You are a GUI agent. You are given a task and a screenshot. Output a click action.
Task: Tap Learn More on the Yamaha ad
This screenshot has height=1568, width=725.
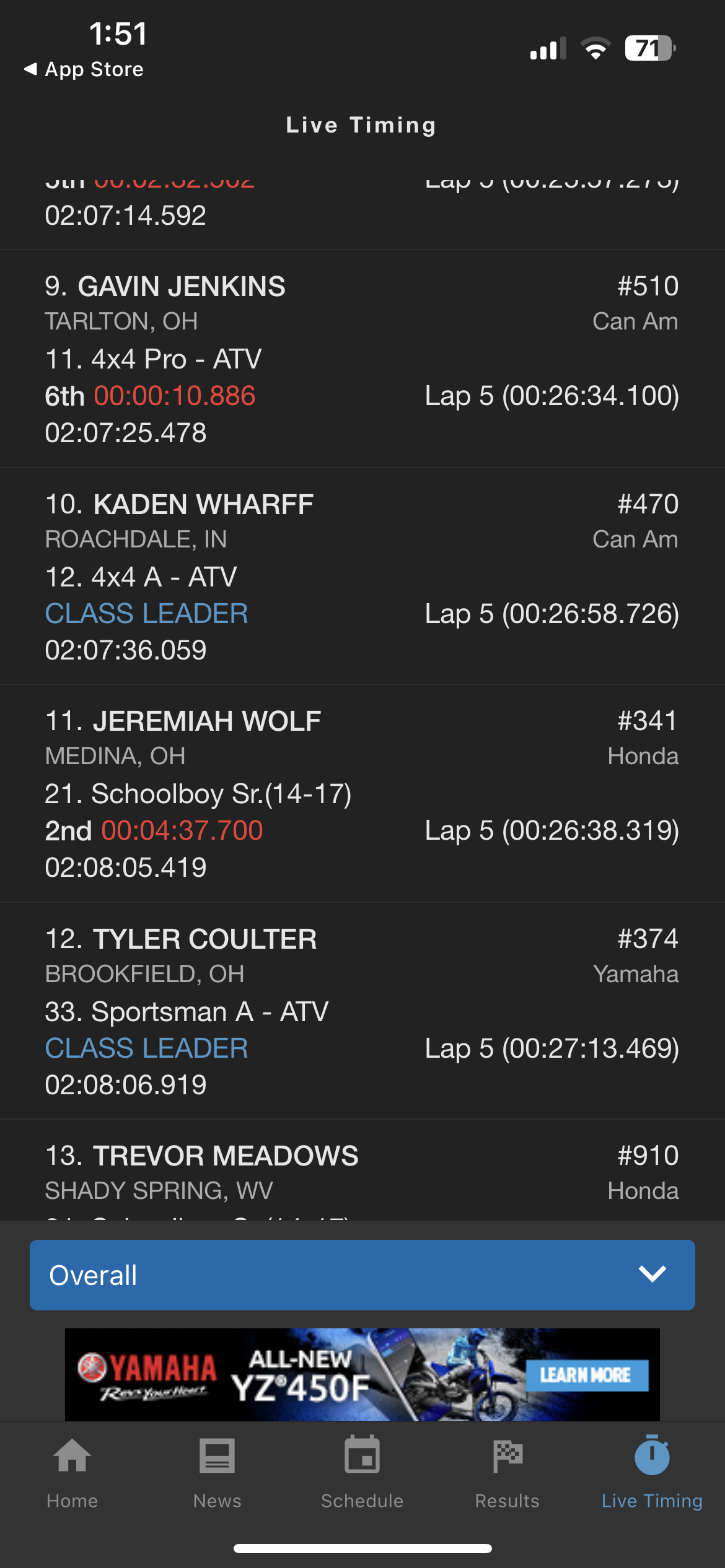587,1375
